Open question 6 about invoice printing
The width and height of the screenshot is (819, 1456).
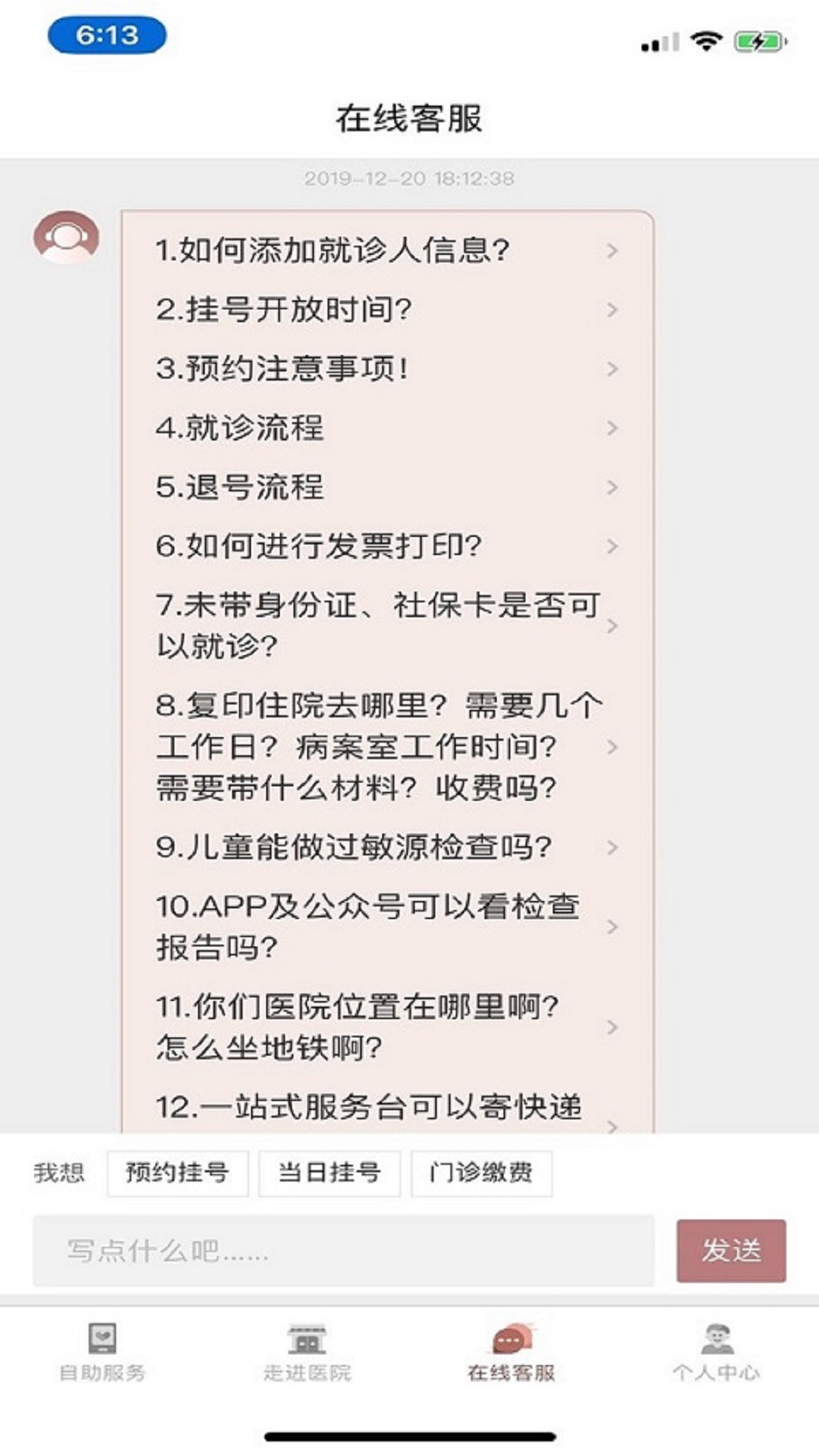[387, 546]
